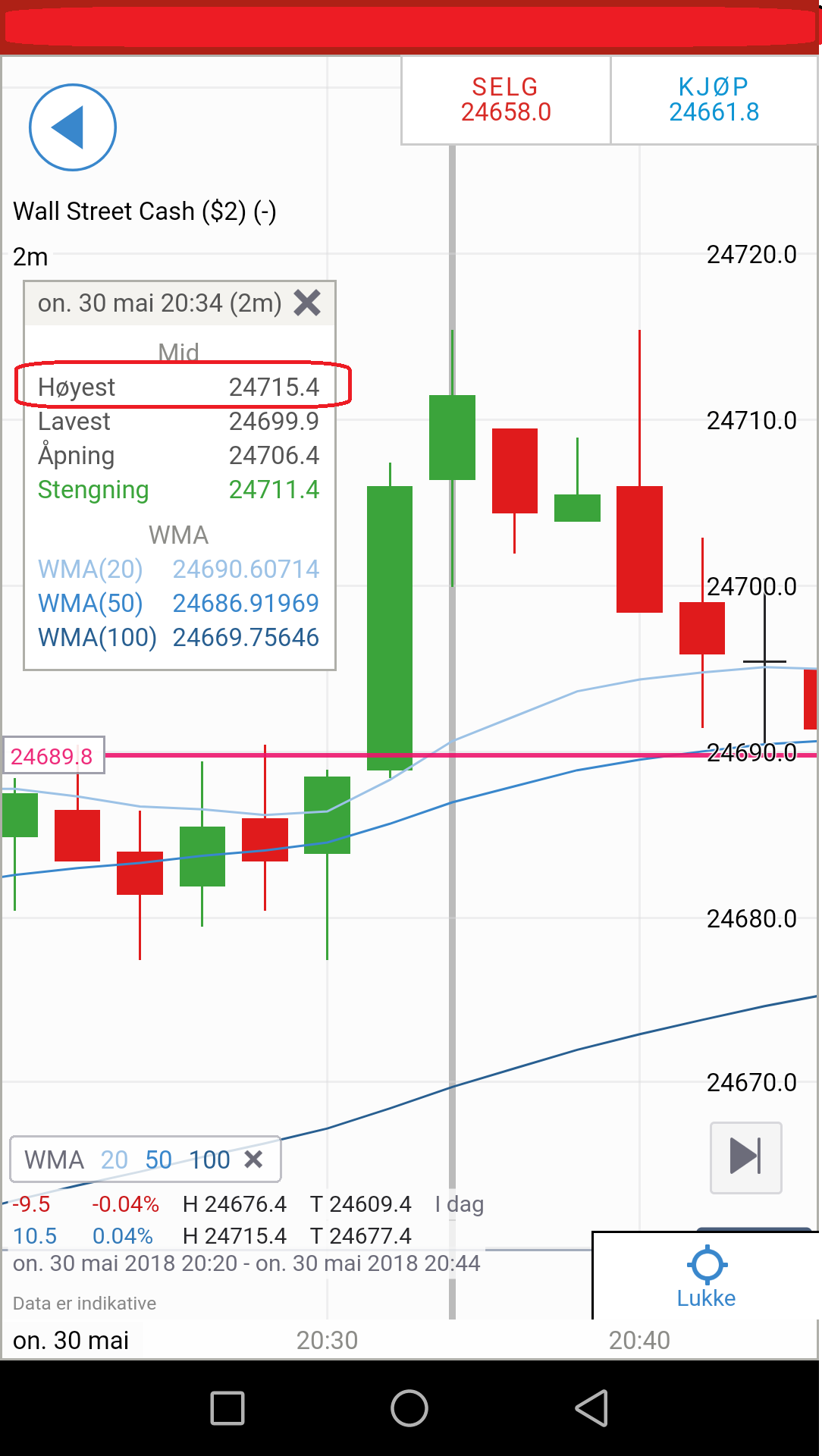Remove the WMA indicator
Image resolution: width=822 pixels, height=1456 pixels.
(x=254, y=1159)
